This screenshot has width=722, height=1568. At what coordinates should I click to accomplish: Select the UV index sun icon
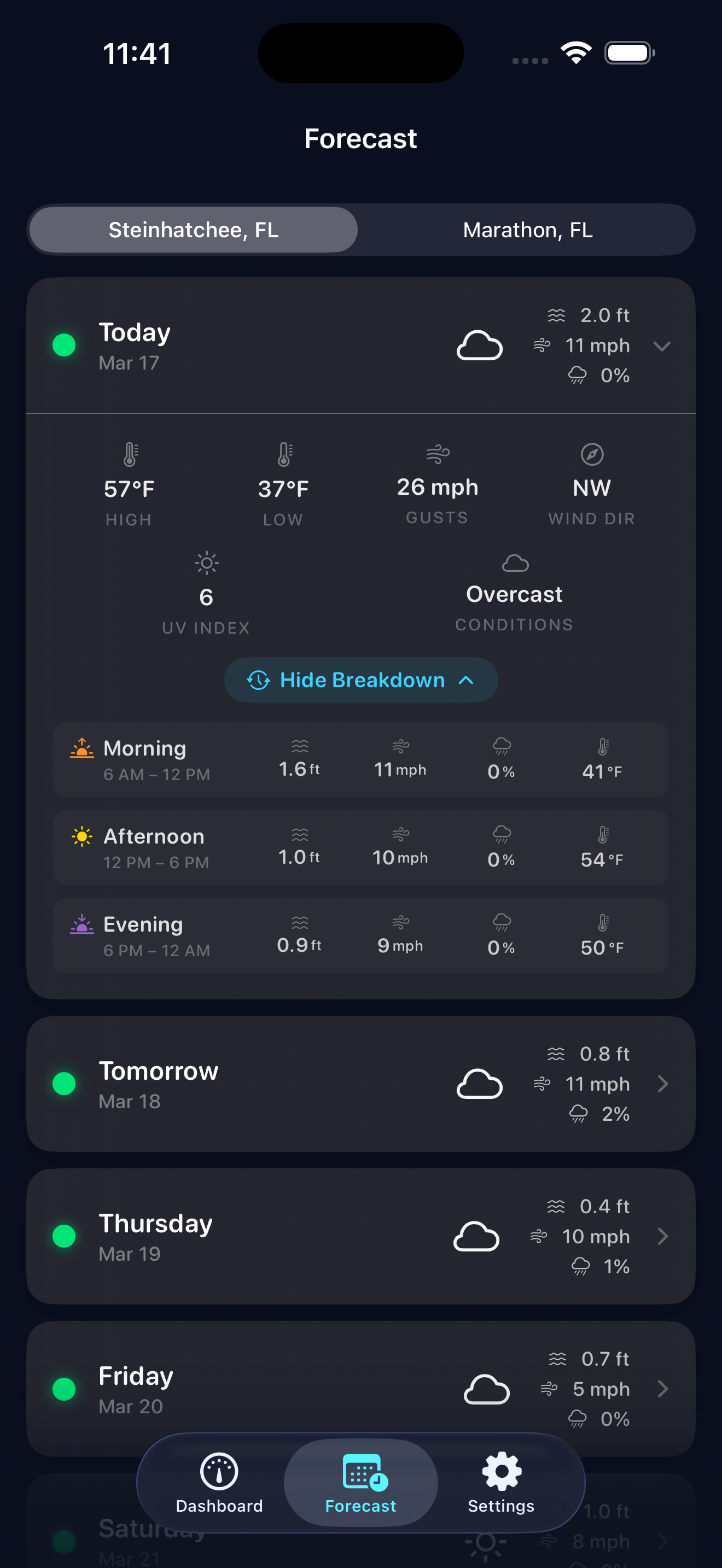[x=206, y=563]
